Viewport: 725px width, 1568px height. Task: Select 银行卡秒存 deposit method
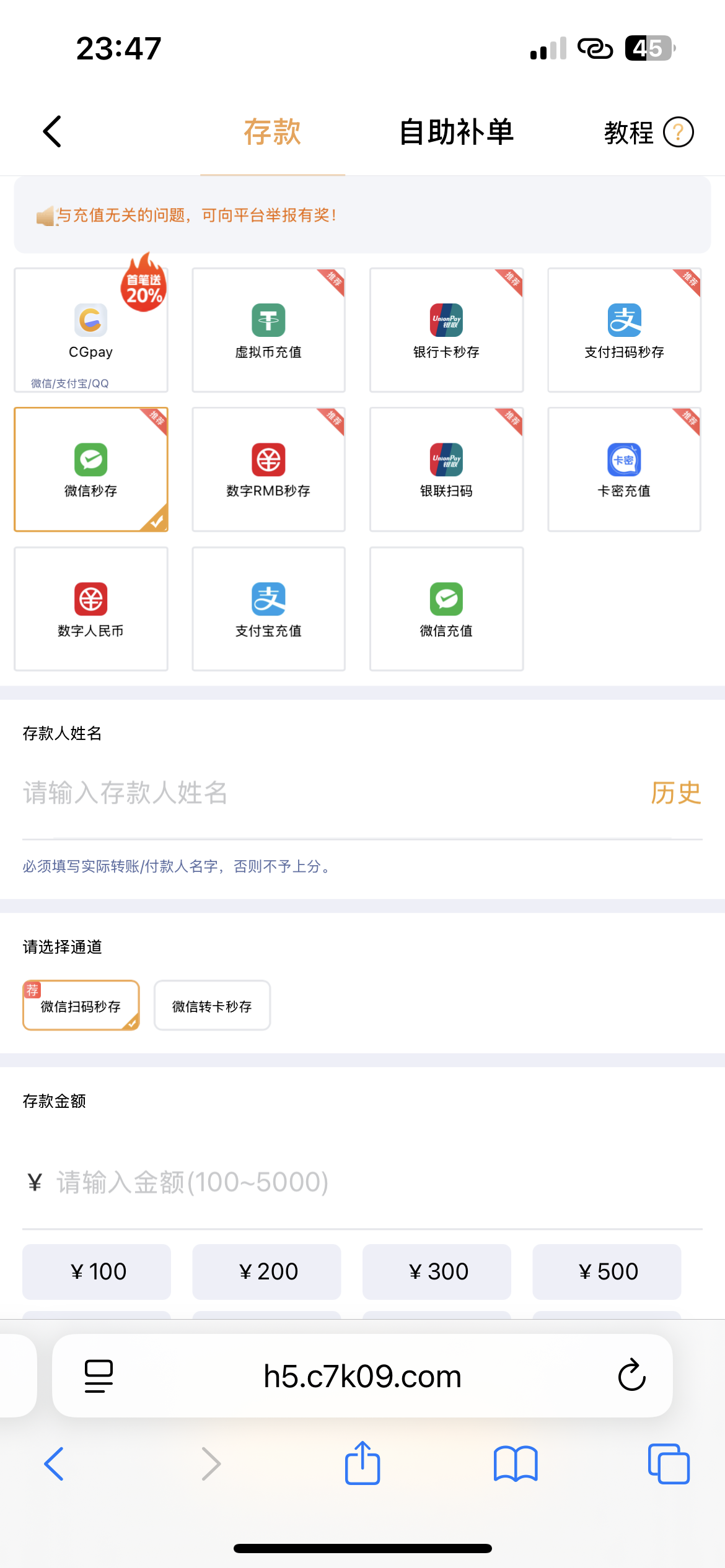[x=446, y=330]
